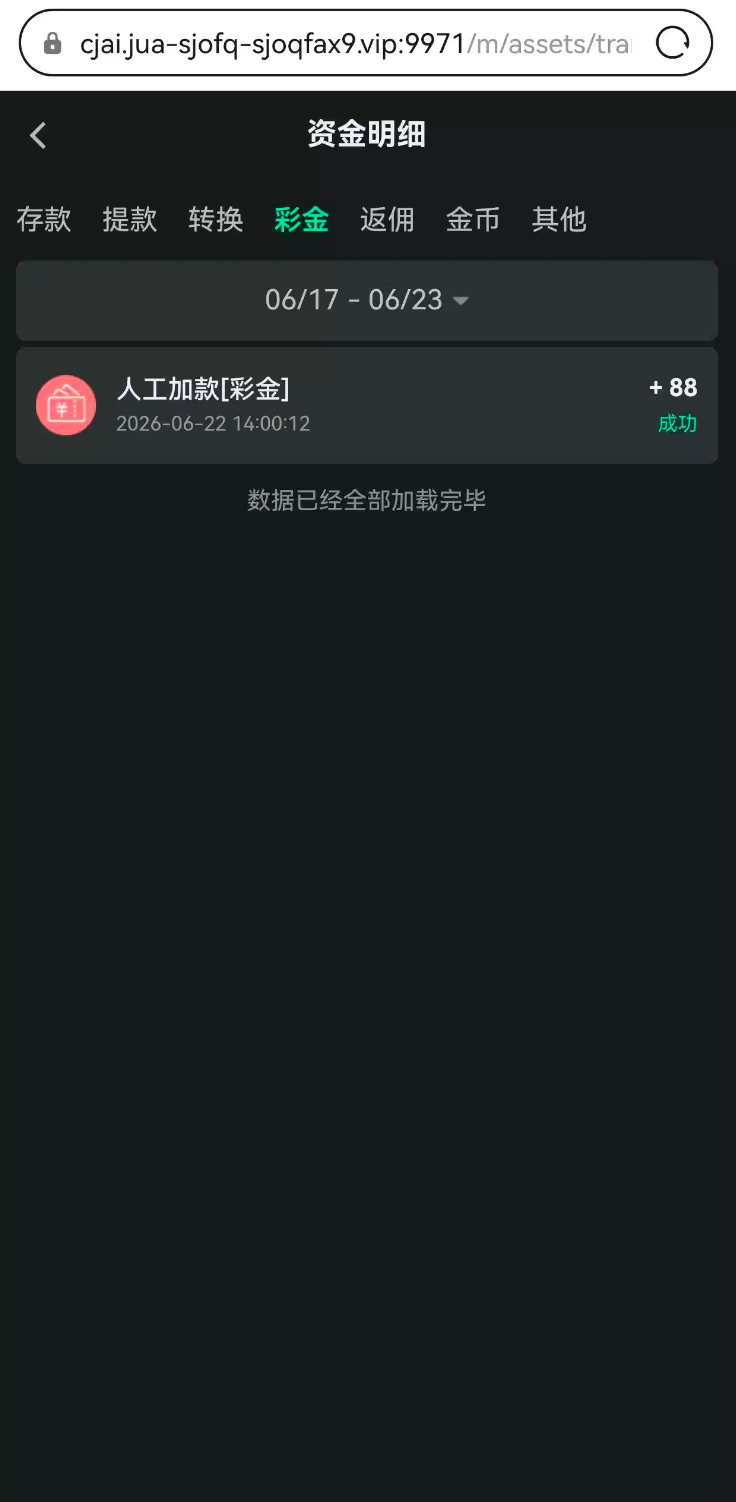This screenshot has height=1502, width=736.
Task: Reload the page in the browser
Action: pyautogui.click(x=673, y=43)
